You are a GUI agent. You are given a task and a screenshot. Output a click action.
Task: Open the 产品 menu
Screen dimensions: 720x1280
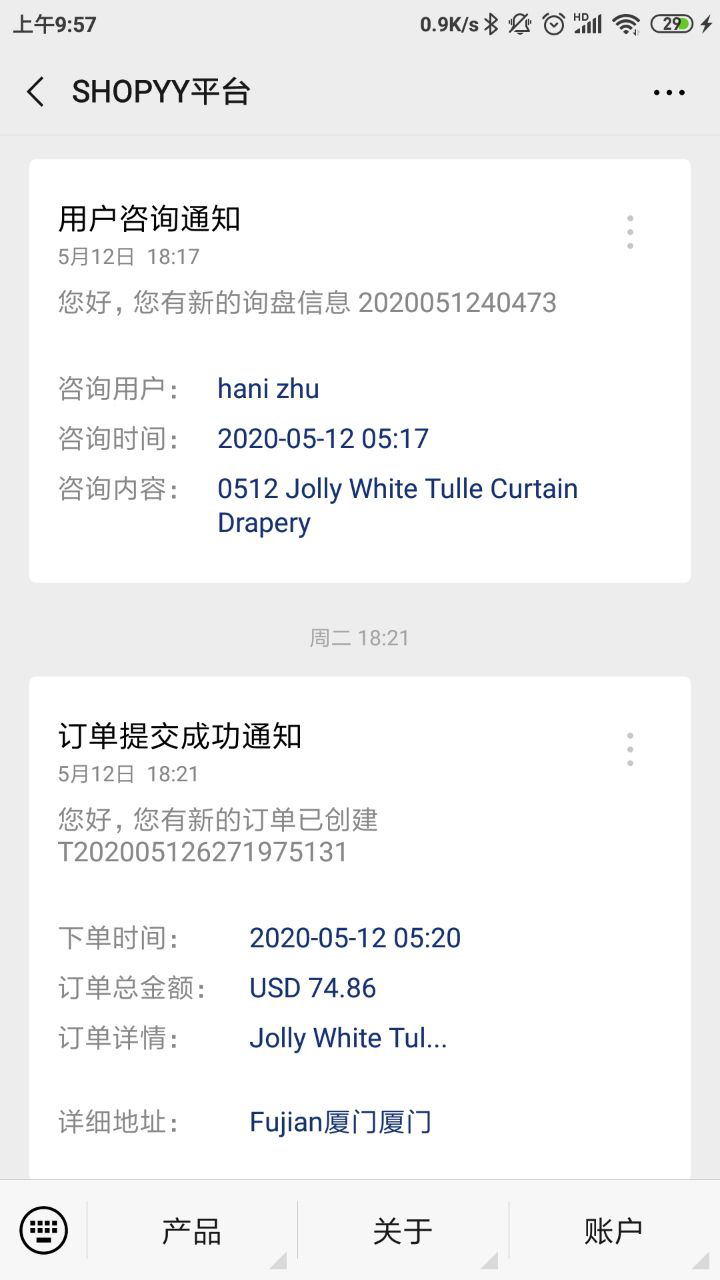[192, 1231]
